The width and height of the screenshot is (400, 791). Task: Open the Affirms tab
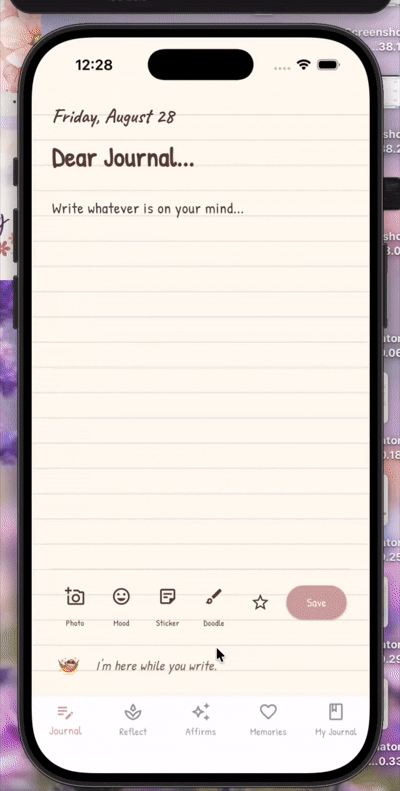click(x=201, y=720)
